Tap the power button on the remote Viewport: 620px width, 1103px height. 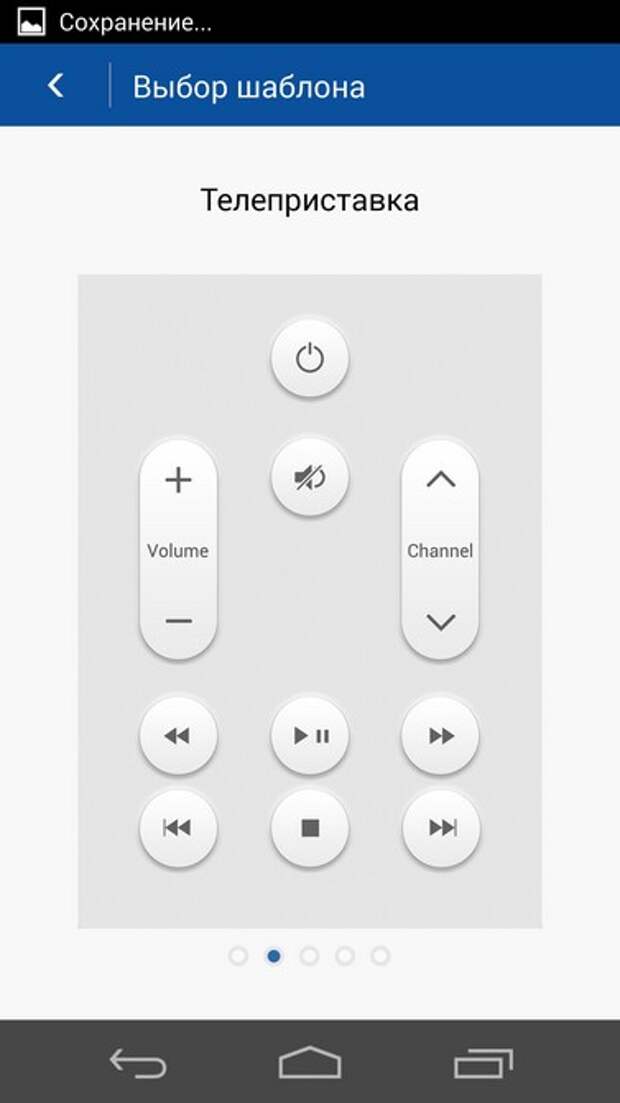pyautogui.click(x=310, y=358)
